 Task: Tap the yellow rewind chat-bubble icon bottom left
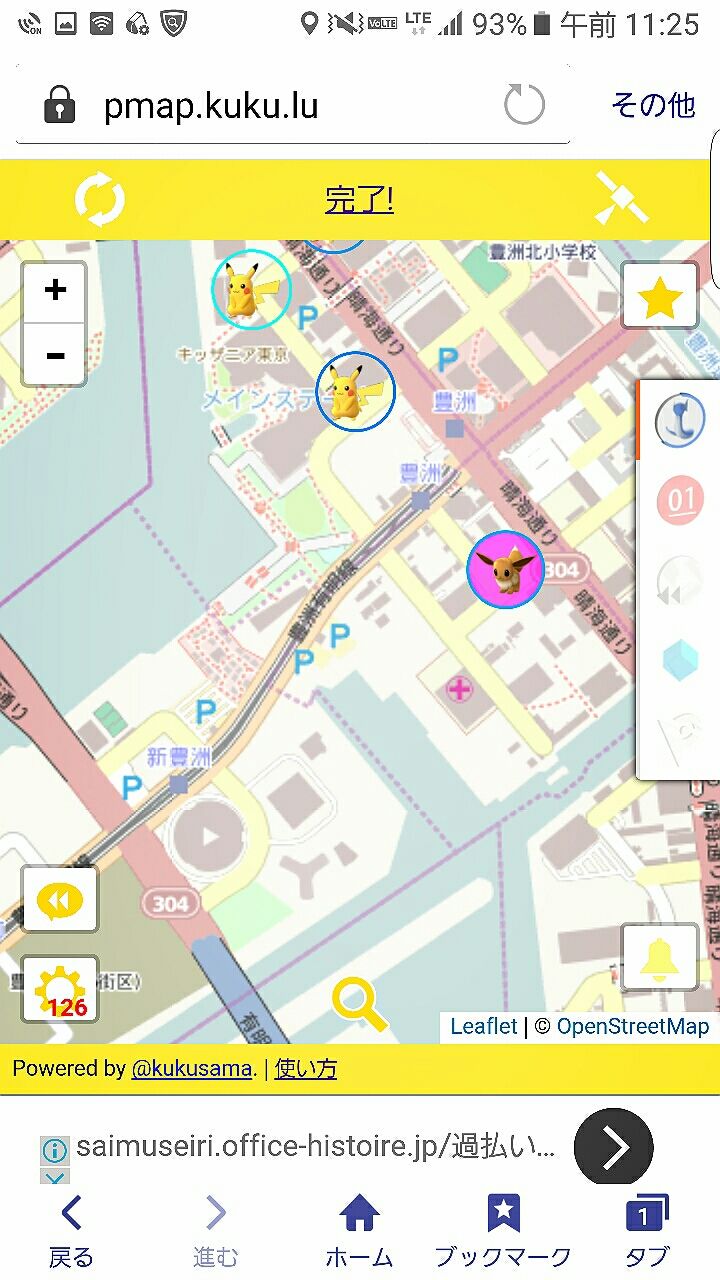point(59,898)
